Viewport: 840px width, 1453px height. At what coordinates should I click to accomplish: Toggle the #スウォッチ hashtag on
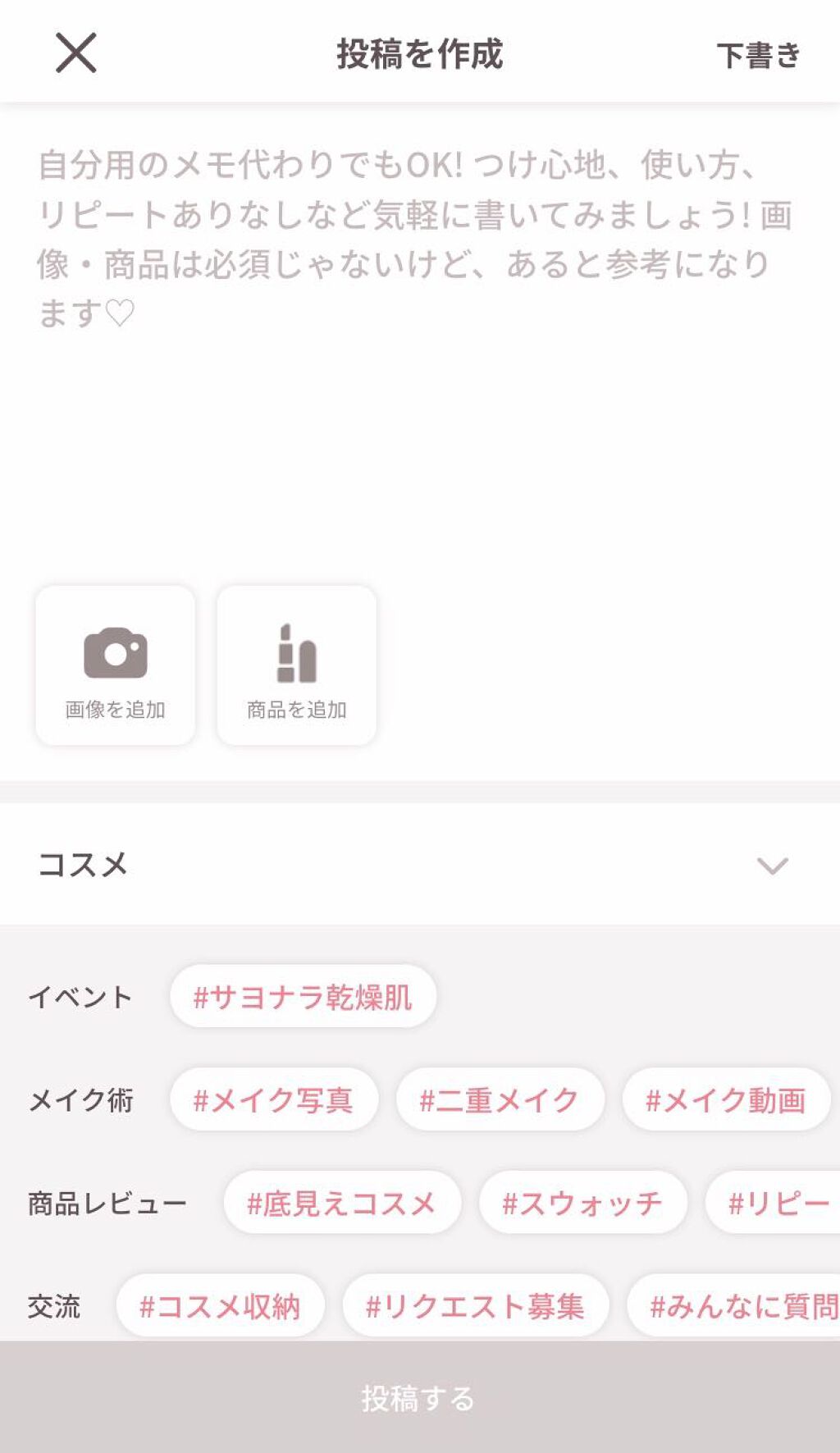pos(583,1202)
